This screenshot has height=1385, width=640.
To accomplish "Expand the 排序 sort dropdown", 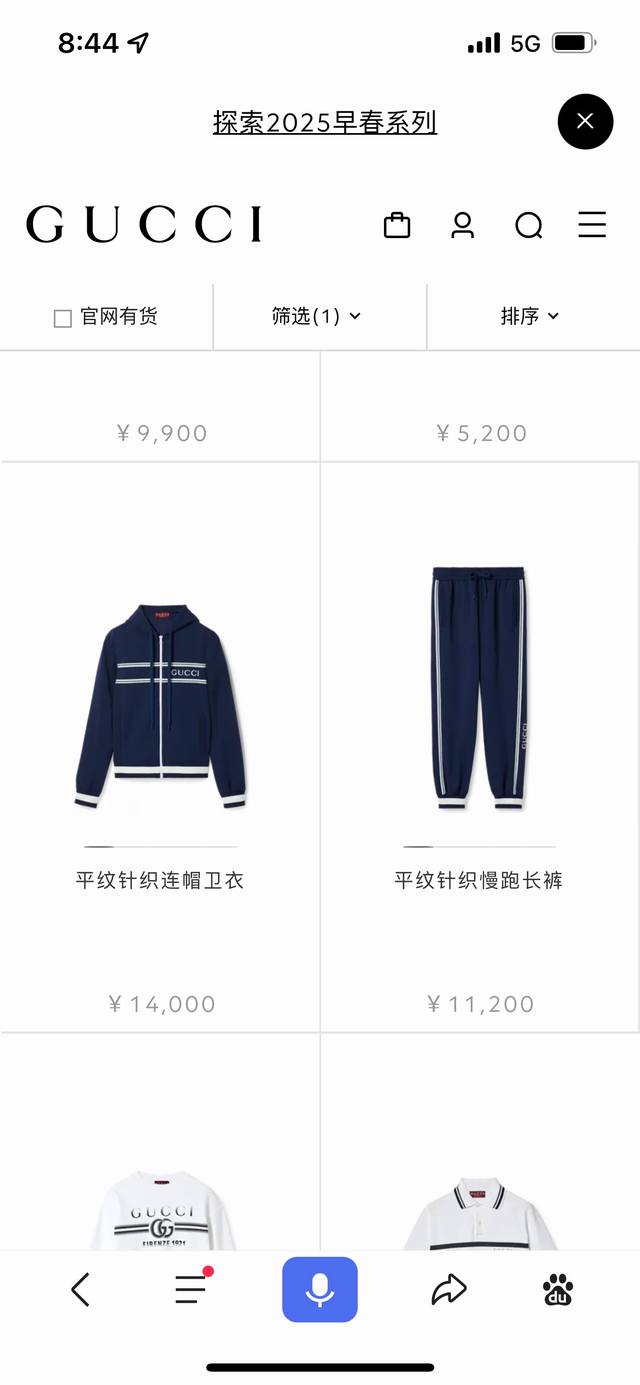I will [x=529, y=316].
